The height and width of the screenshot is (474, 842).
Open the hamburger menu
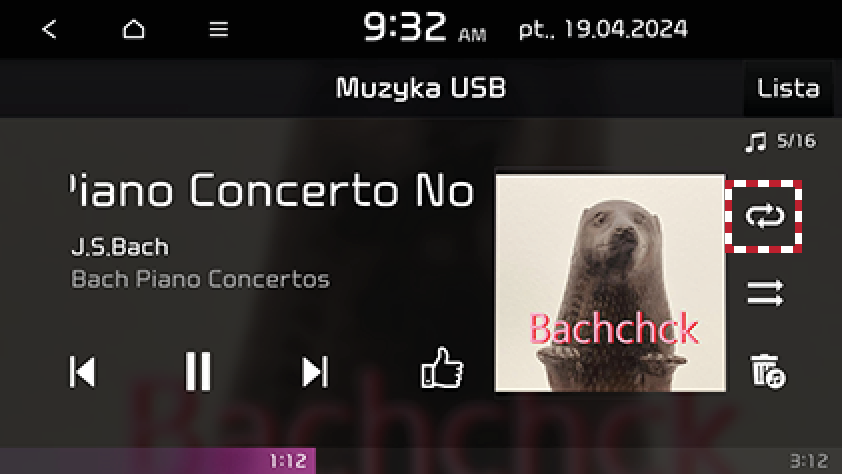tap(218, 29)
